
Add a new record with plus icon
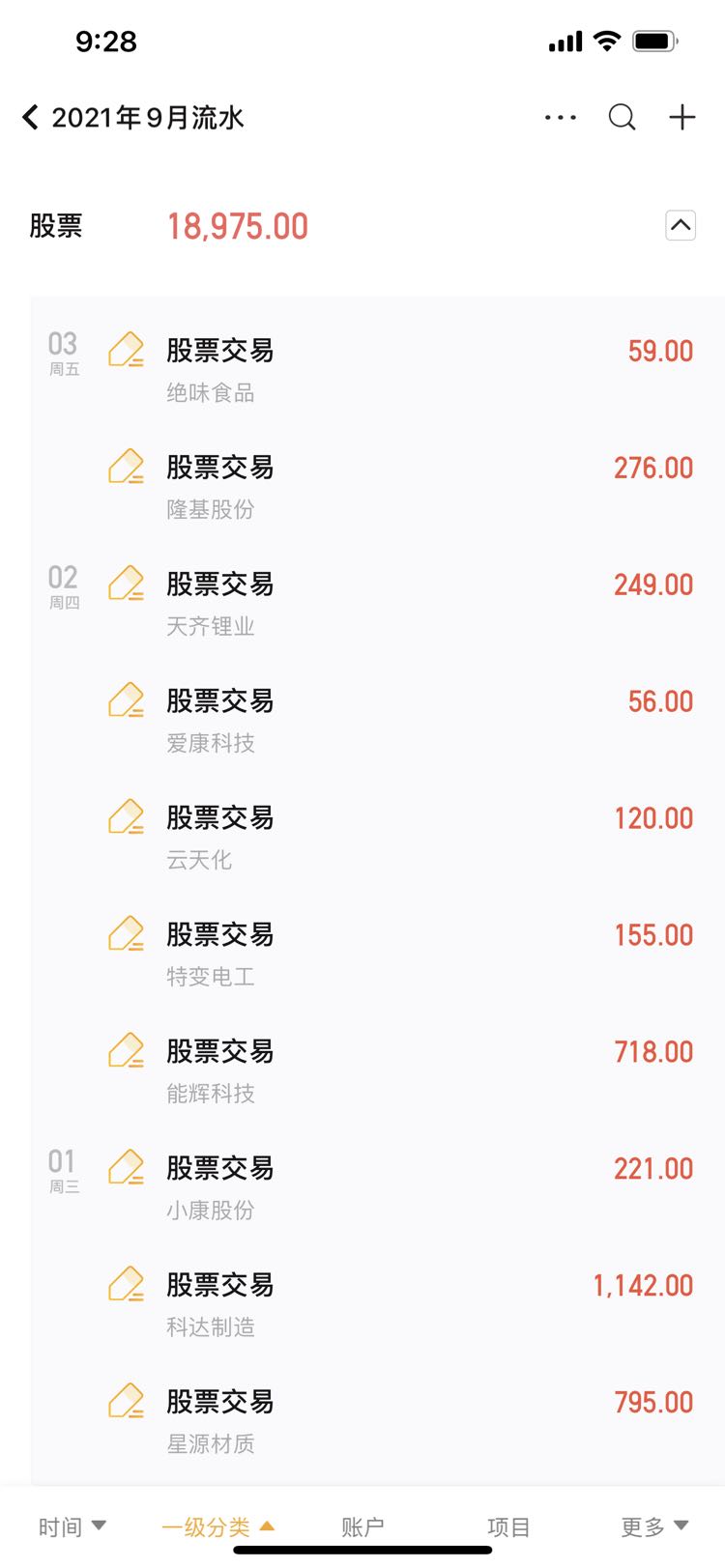click(x=682, y=118)
